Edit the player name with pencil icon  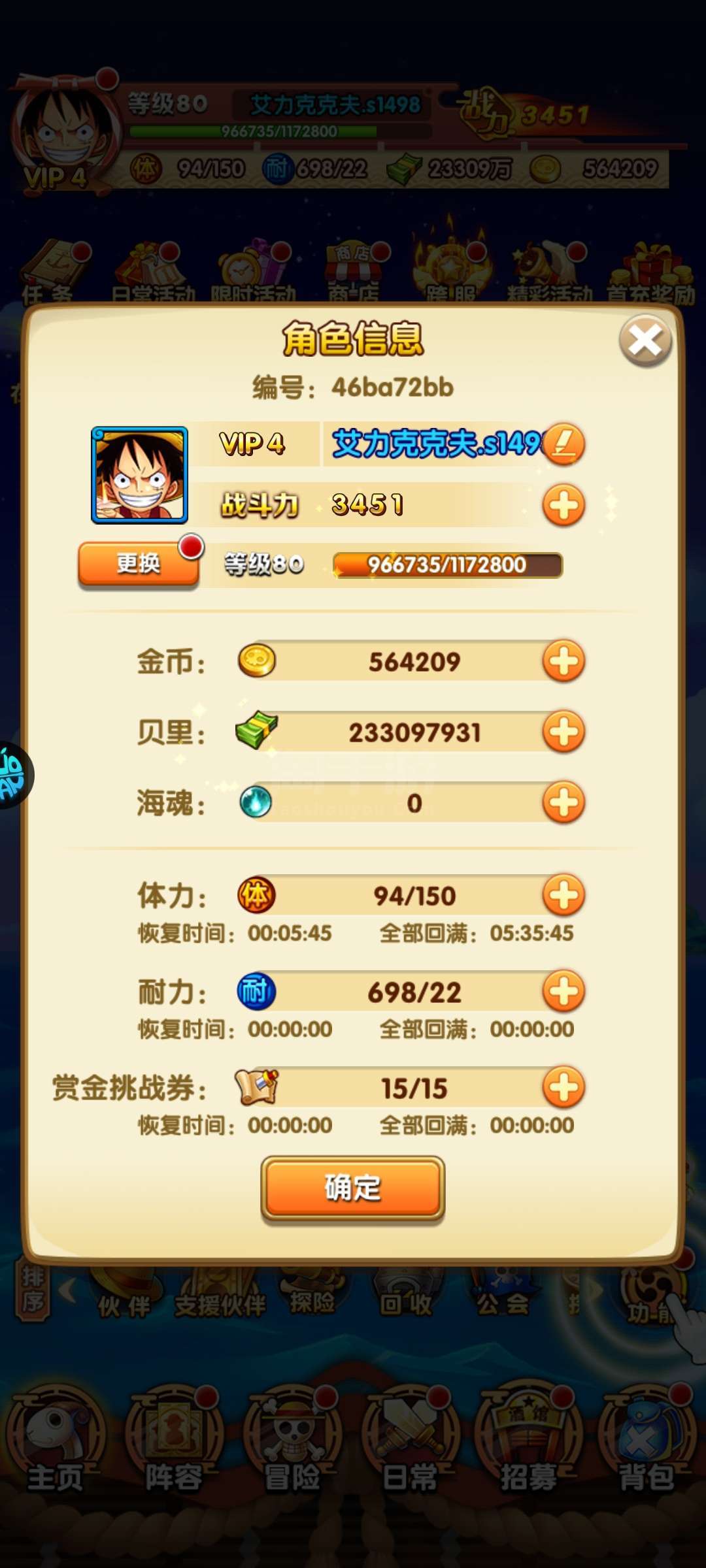[563, 444]
